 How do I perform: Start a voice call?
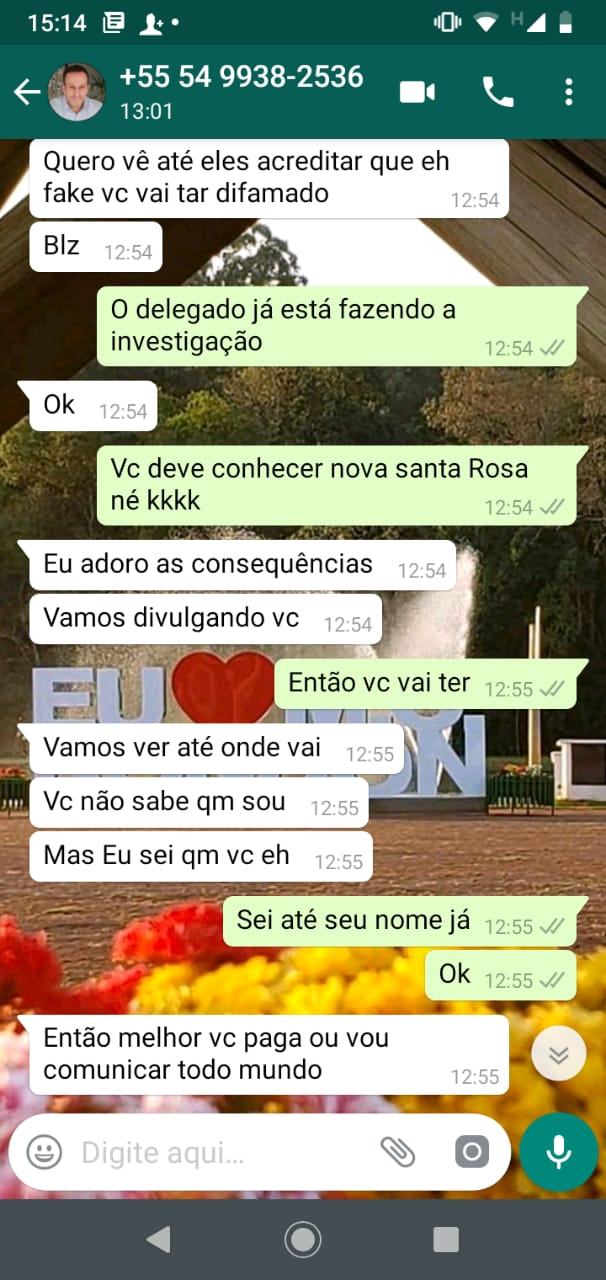click(x=497, y=93)
